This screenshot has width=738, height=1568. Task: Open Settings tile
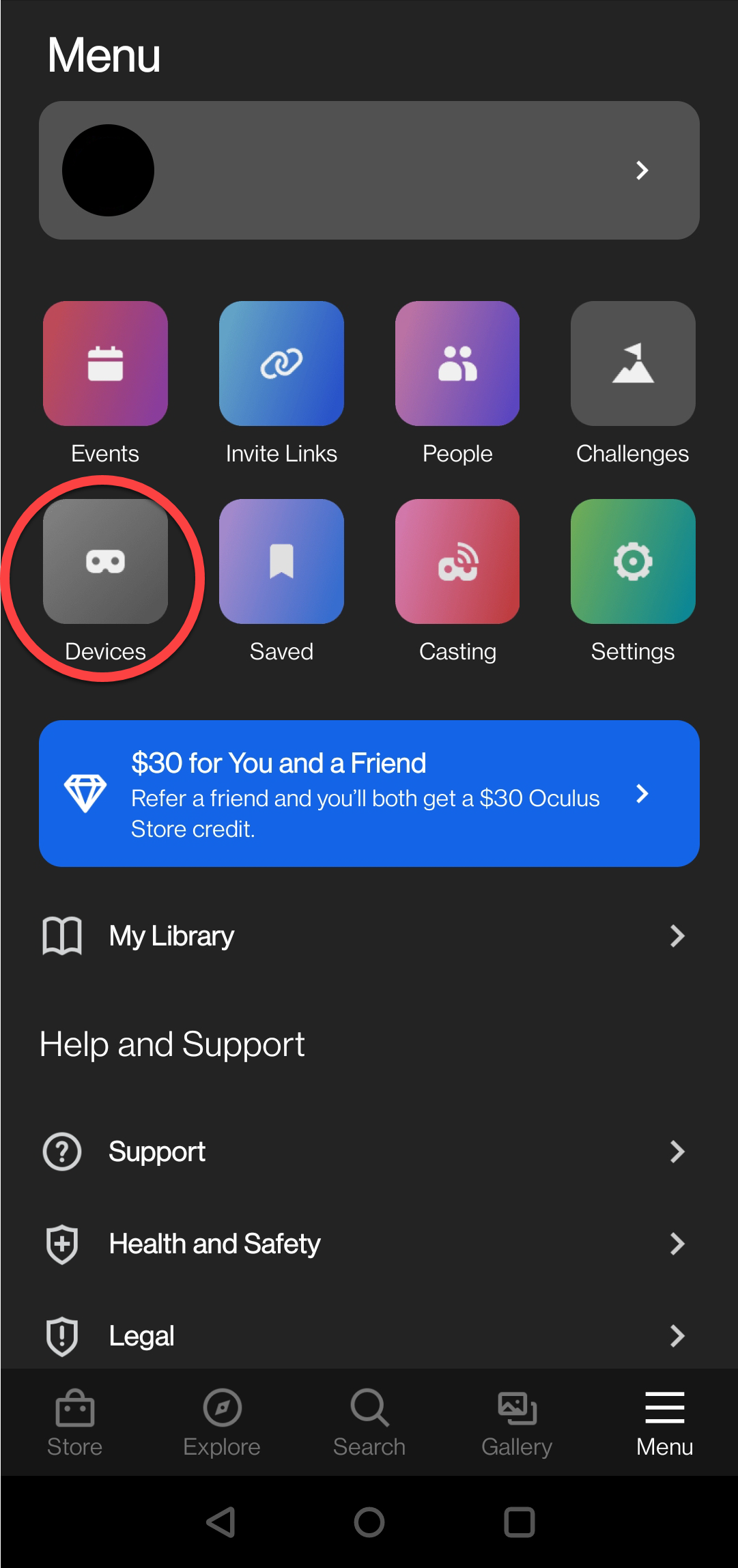coord(632,562)
